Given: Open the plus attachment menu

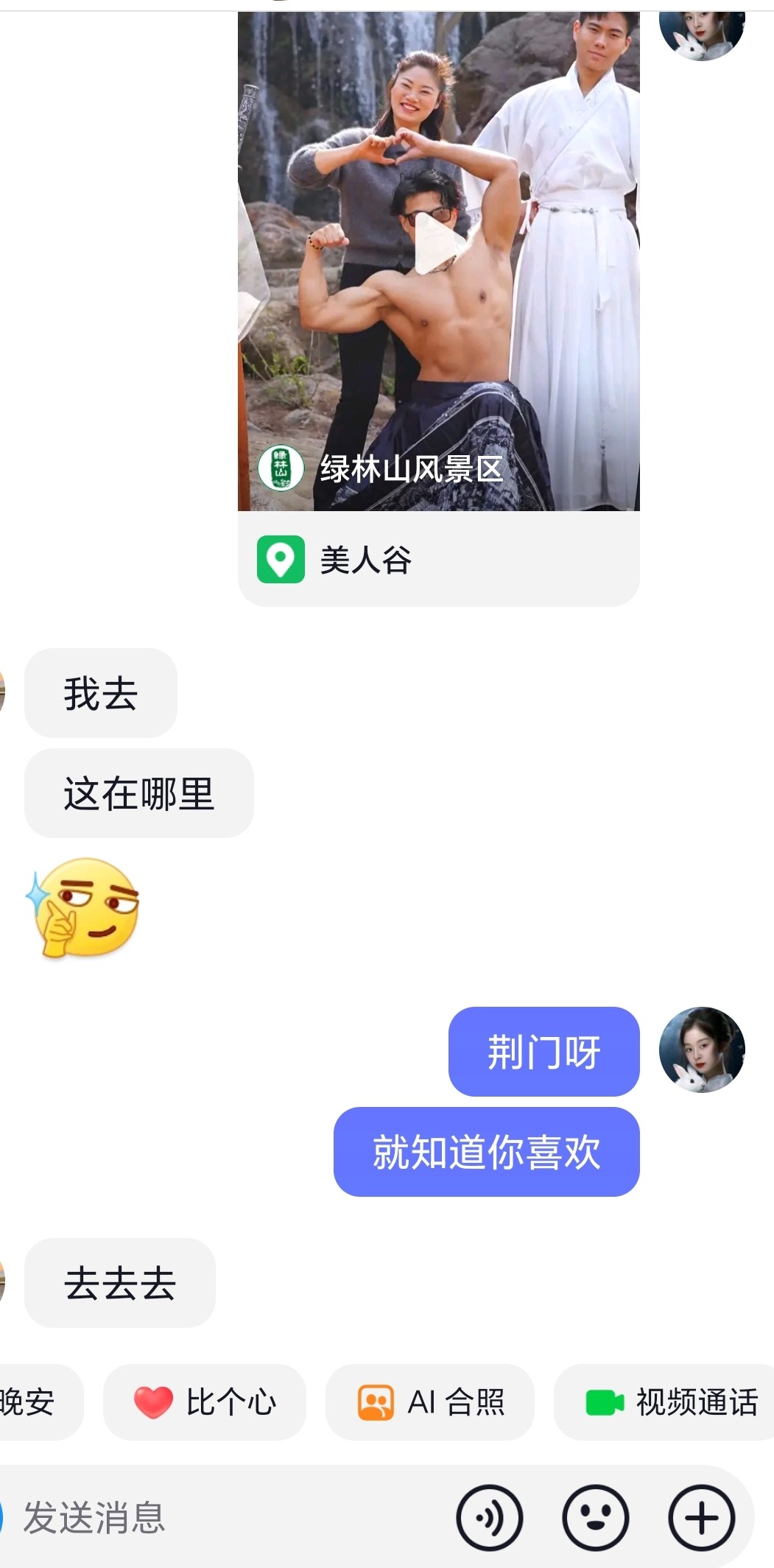Looking at the screenshot, I should 702,1518.
